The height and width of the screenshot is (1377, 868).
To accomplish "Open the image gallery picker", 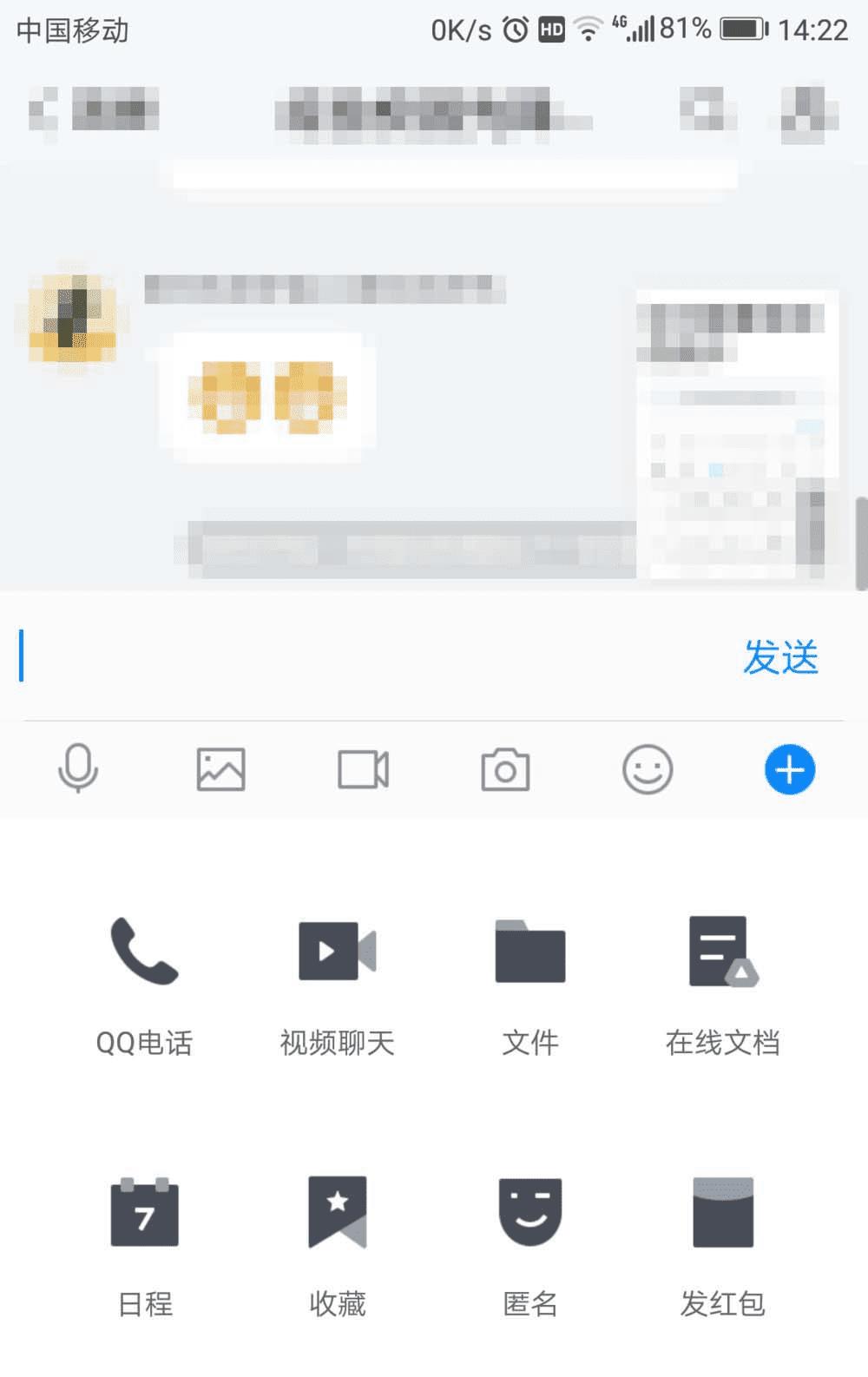I will tap(220, 769).
